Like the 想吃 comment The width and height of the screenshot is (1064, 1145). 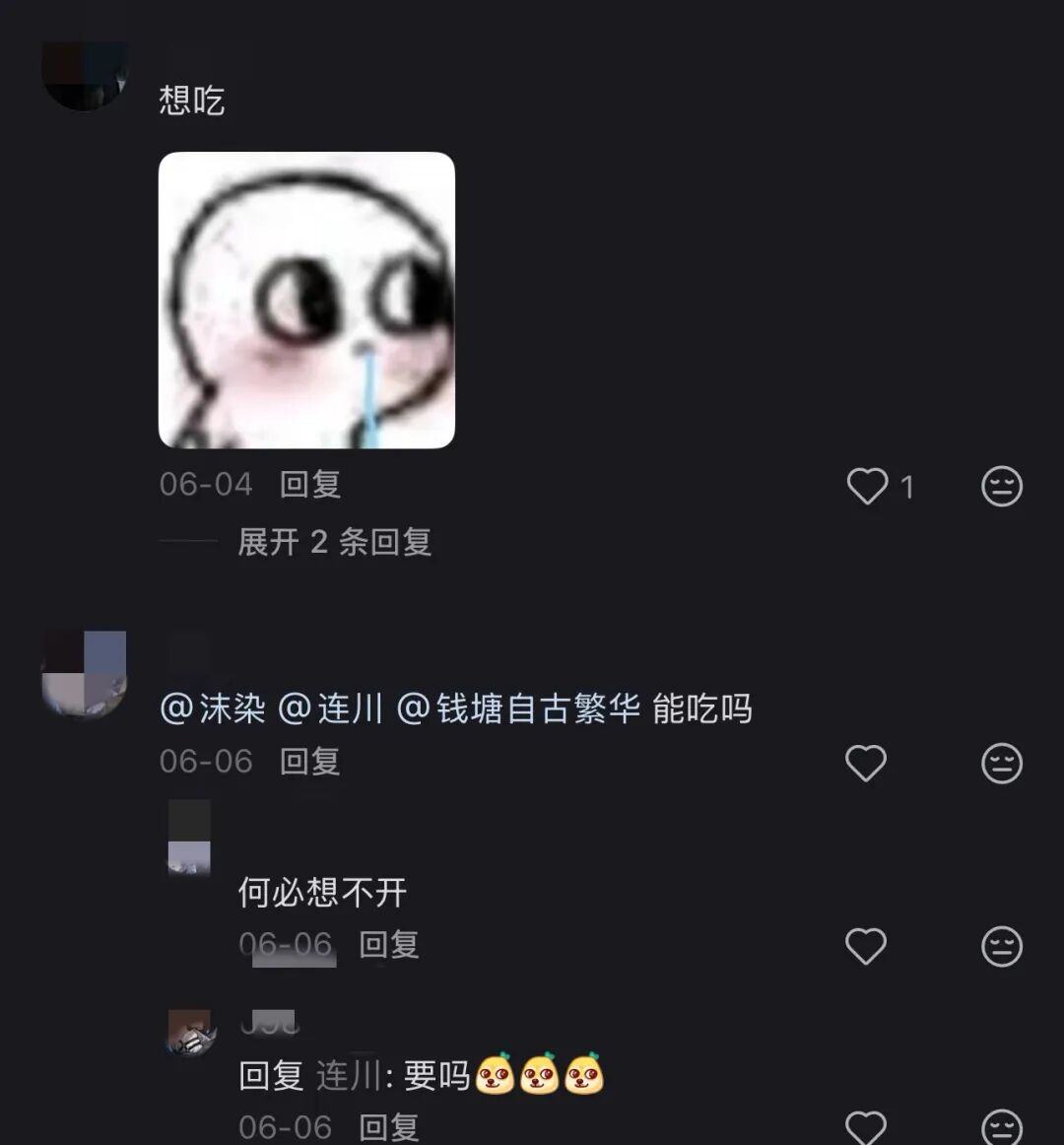coord(867,486)
